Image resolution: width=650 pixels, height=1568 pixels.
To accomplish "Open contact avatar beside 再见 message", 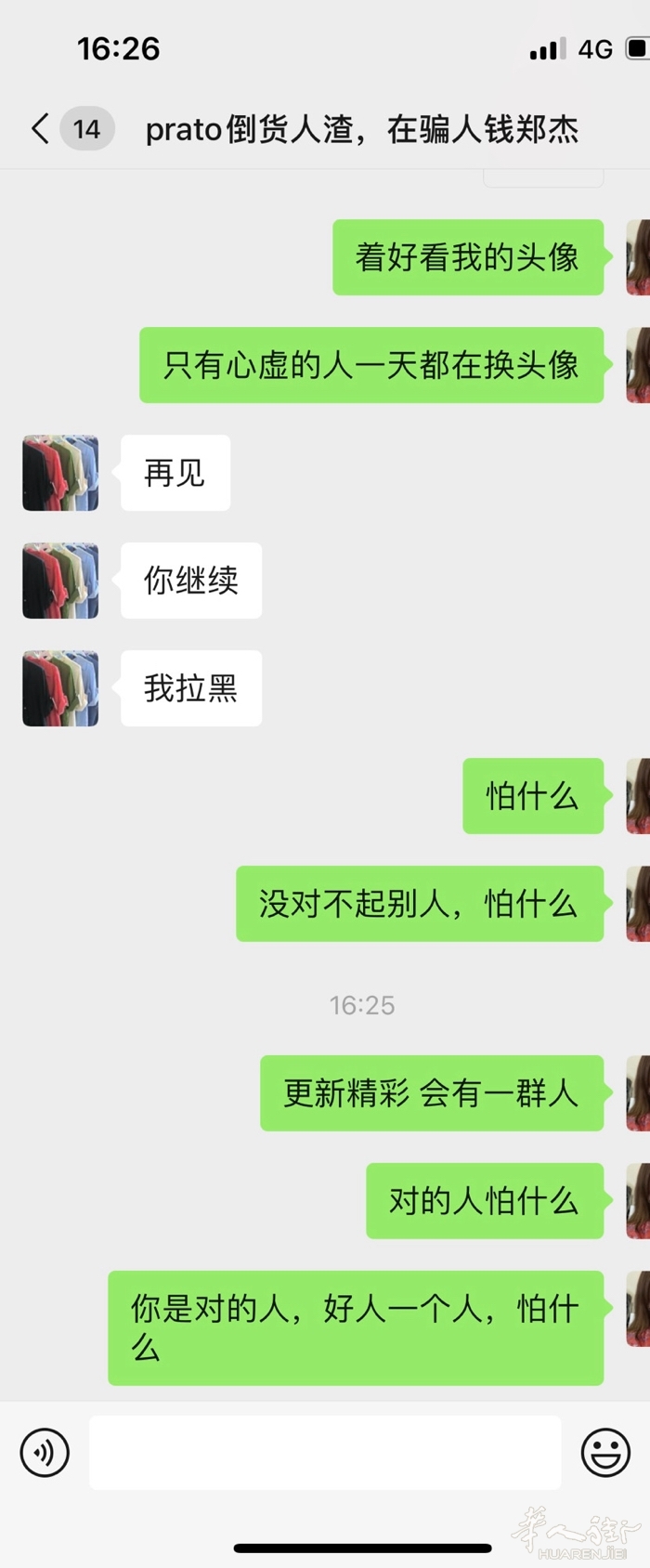I will pyautogui.click(x=60, y=473).
